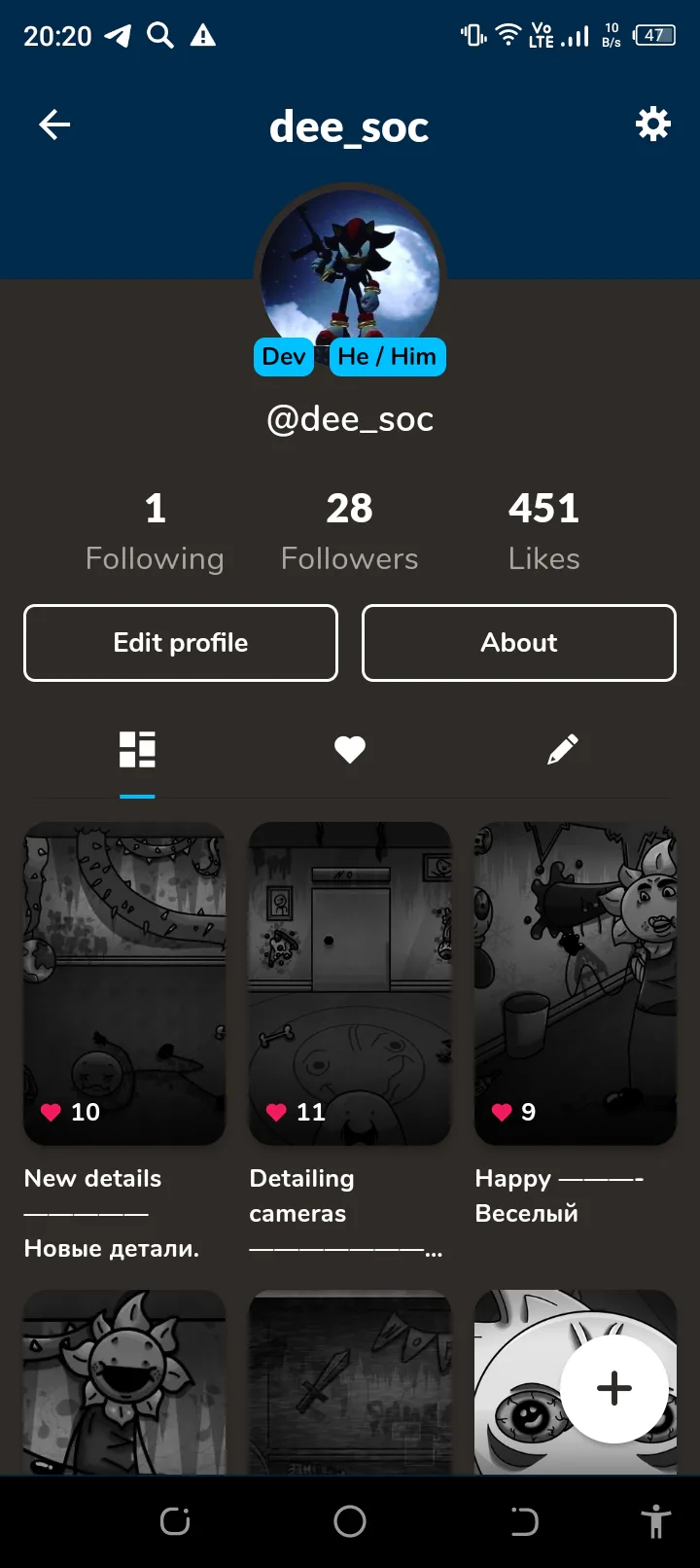Open the post with the sword image
This screenshot has height=1568, width=700.
click(x=350, y=1382)
